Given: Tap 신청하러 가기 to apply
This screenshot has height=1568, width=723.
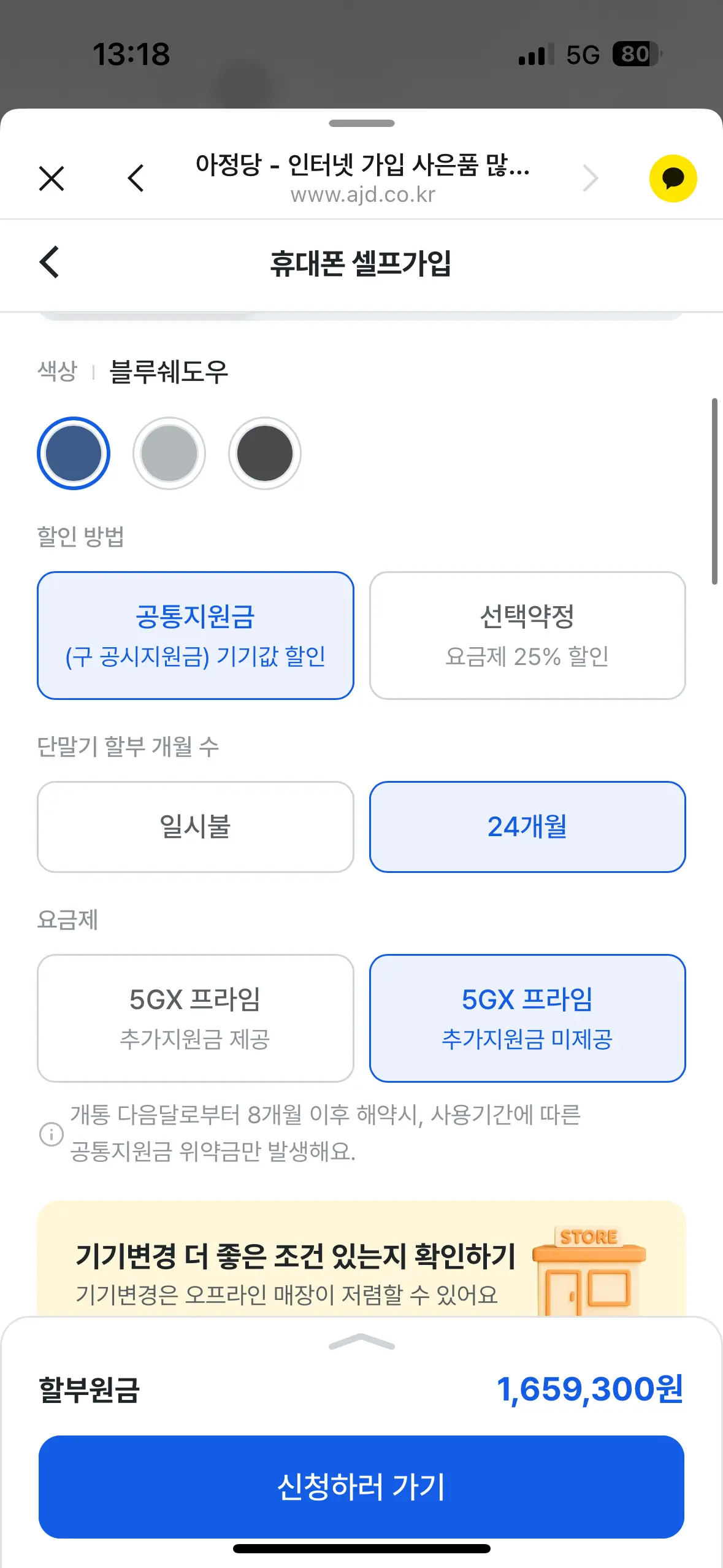Looking at the screenshot, I should click(x=361, y=1486).
